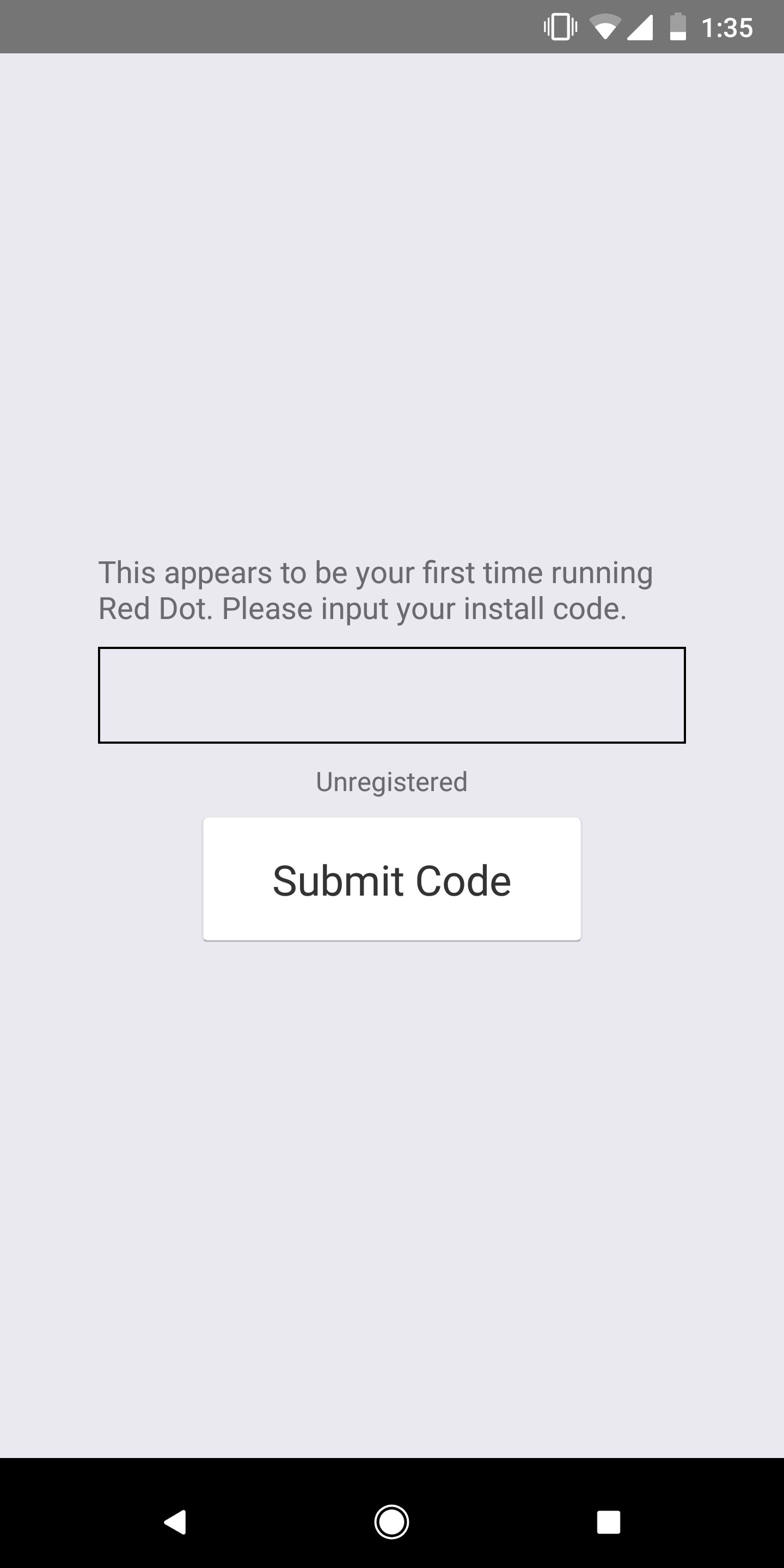Tap the clock showing 1:35
The width and height of the screenshot is (784, 1568).
click(728, 27)
